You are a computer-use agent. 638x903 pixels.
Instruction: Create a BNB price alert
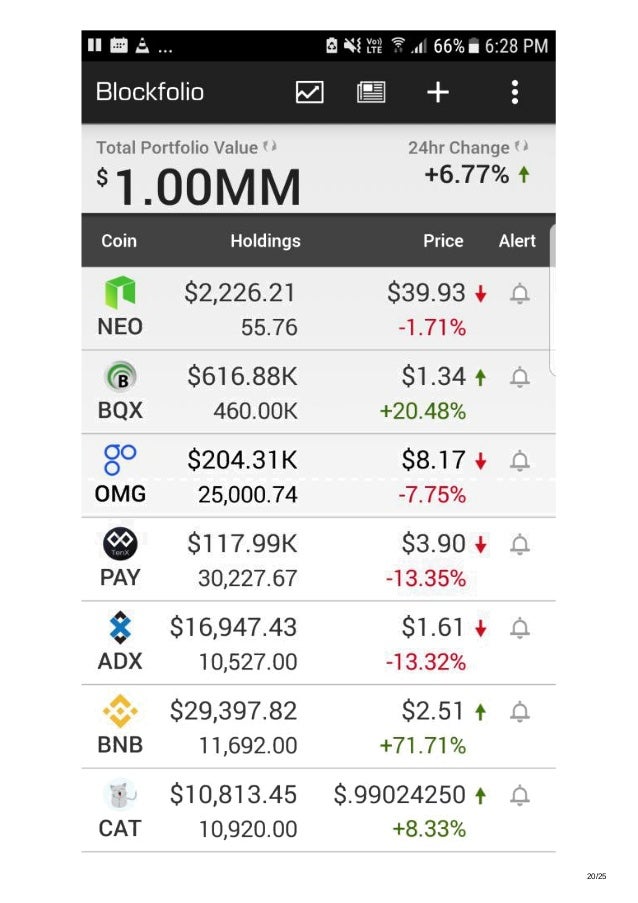(519, 712)
